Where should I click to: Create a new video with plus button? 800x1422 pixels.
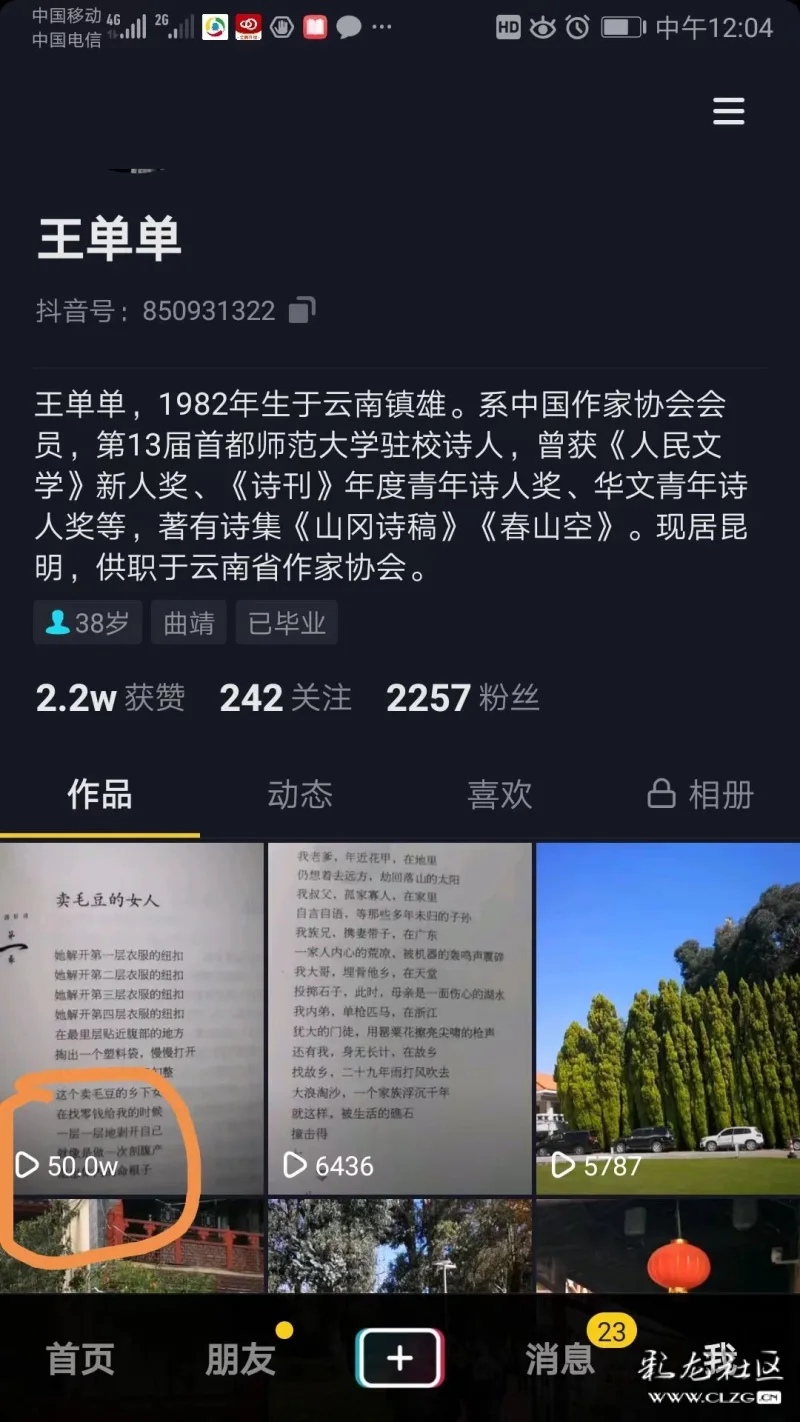[400, 1358]
